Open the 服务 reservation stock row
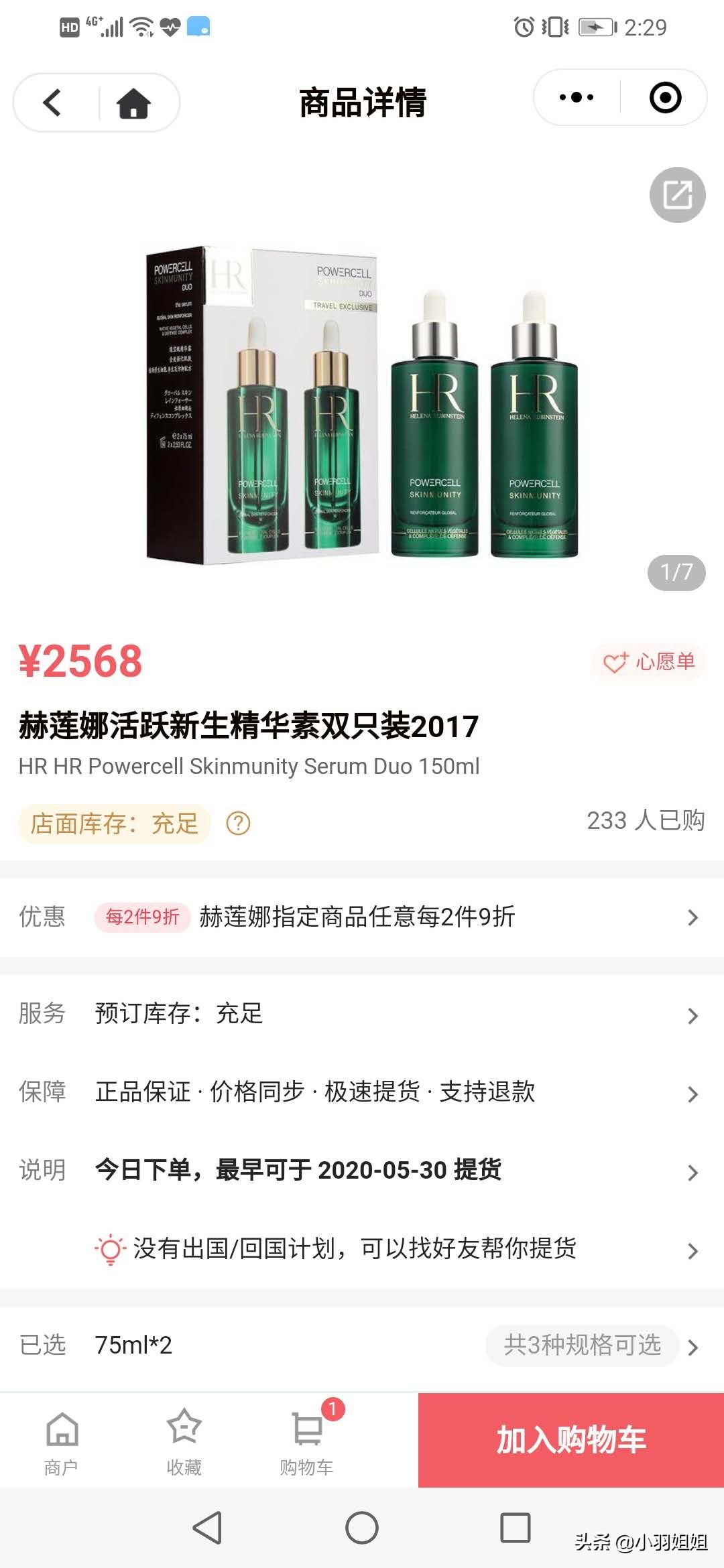The image size is (724, 1568). pos(362,1014)
